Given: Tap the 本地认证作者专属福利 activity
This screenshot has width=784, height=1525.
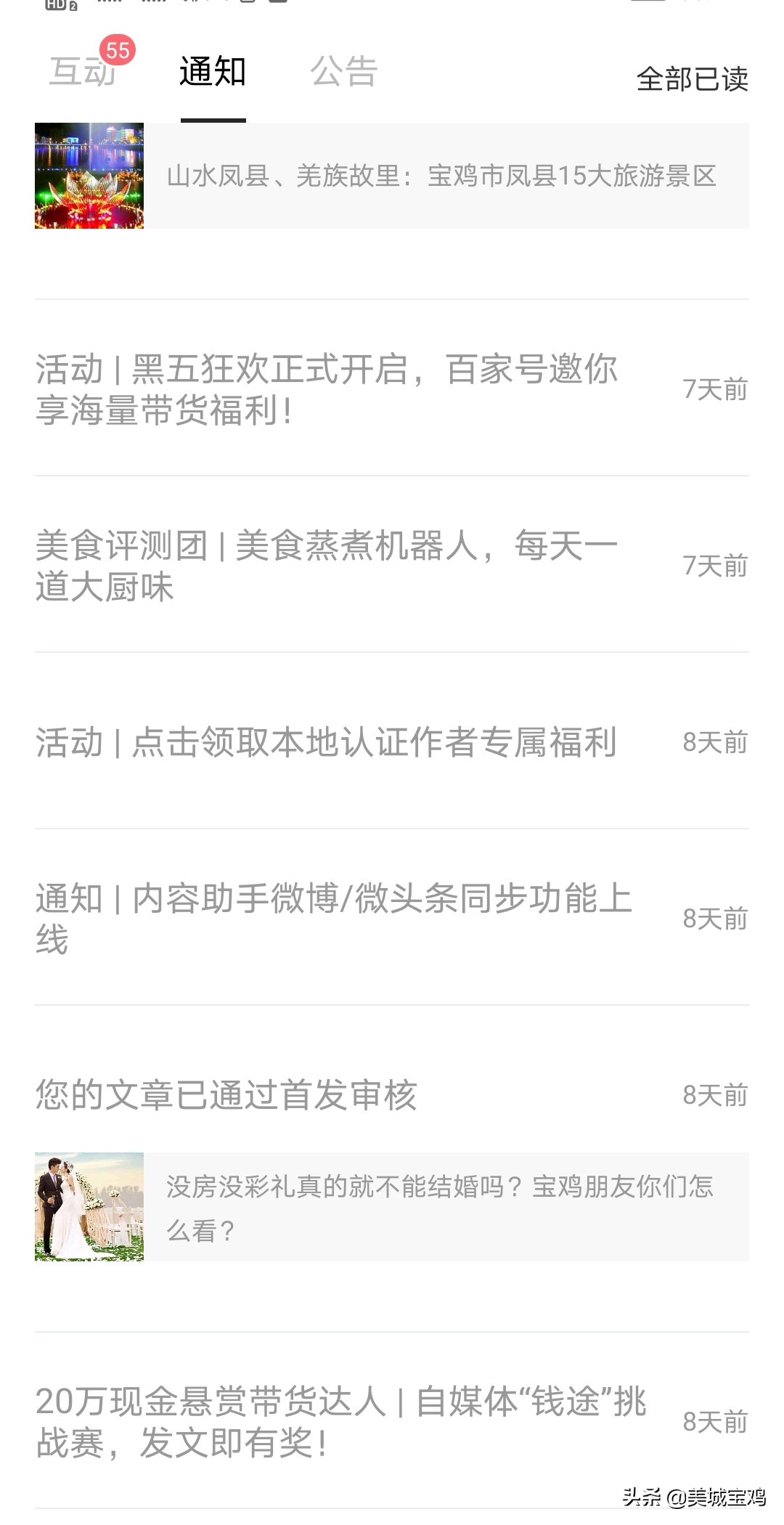Looking at the screenshot, I should click(x=325, y=742).
